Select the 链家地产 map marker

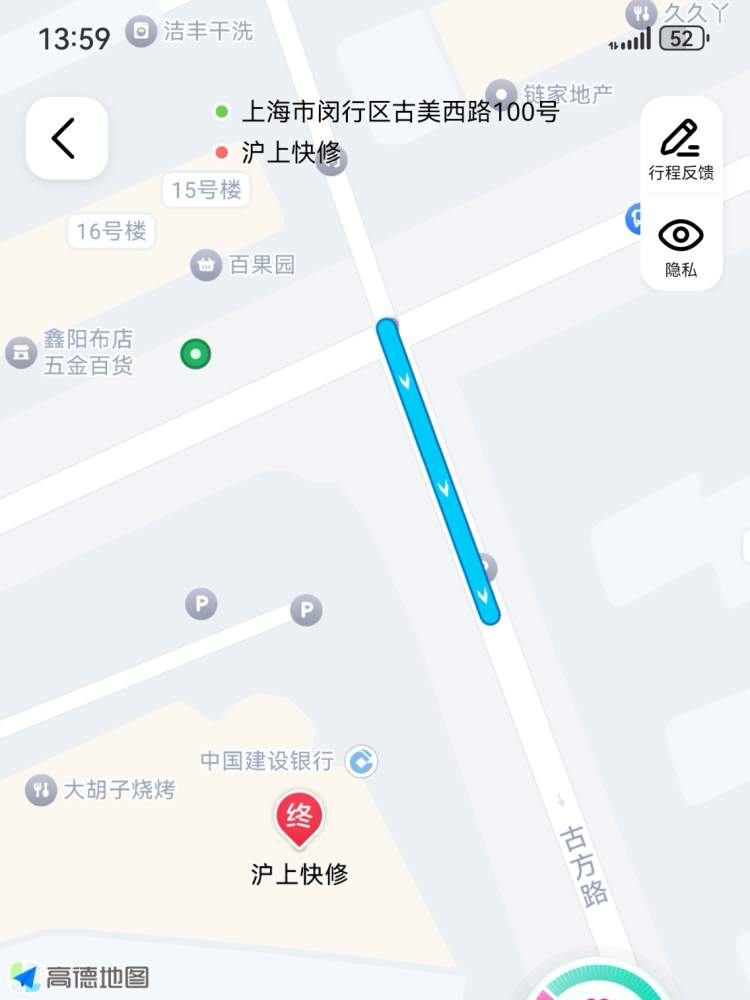(x=501, y=94)
